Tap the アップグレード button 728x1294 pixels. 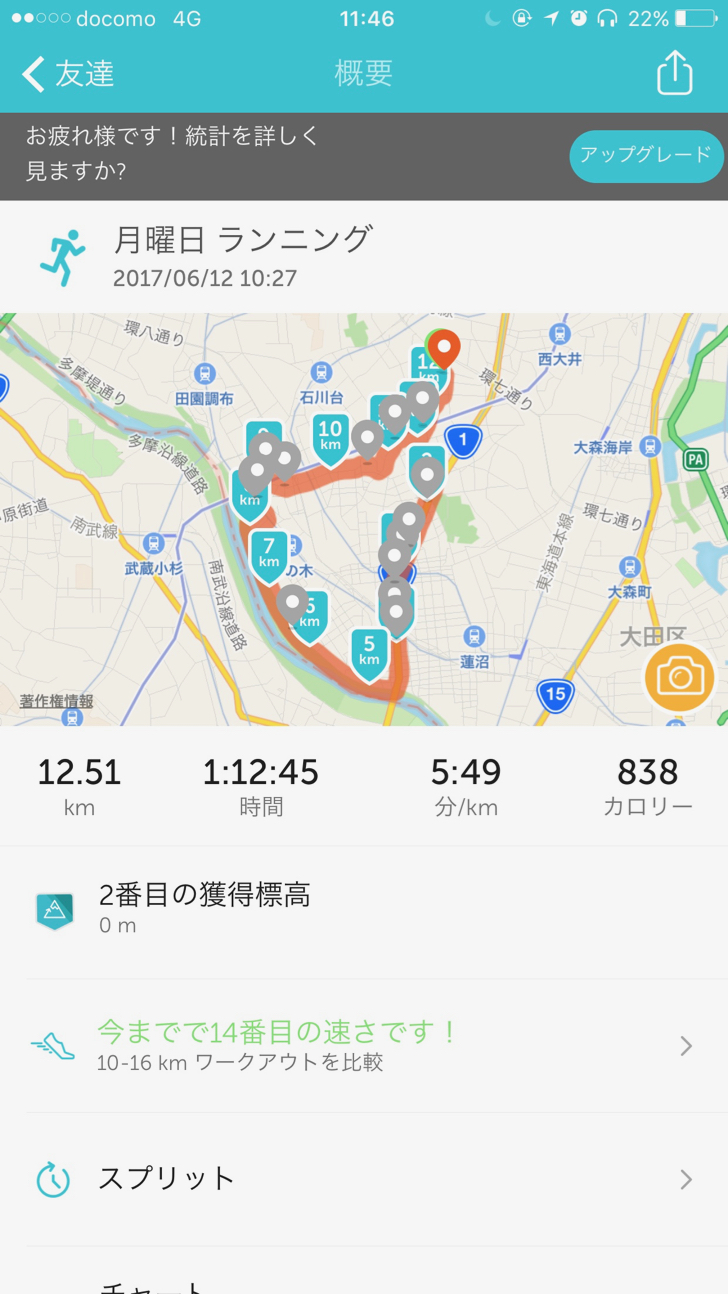(646, 156)
